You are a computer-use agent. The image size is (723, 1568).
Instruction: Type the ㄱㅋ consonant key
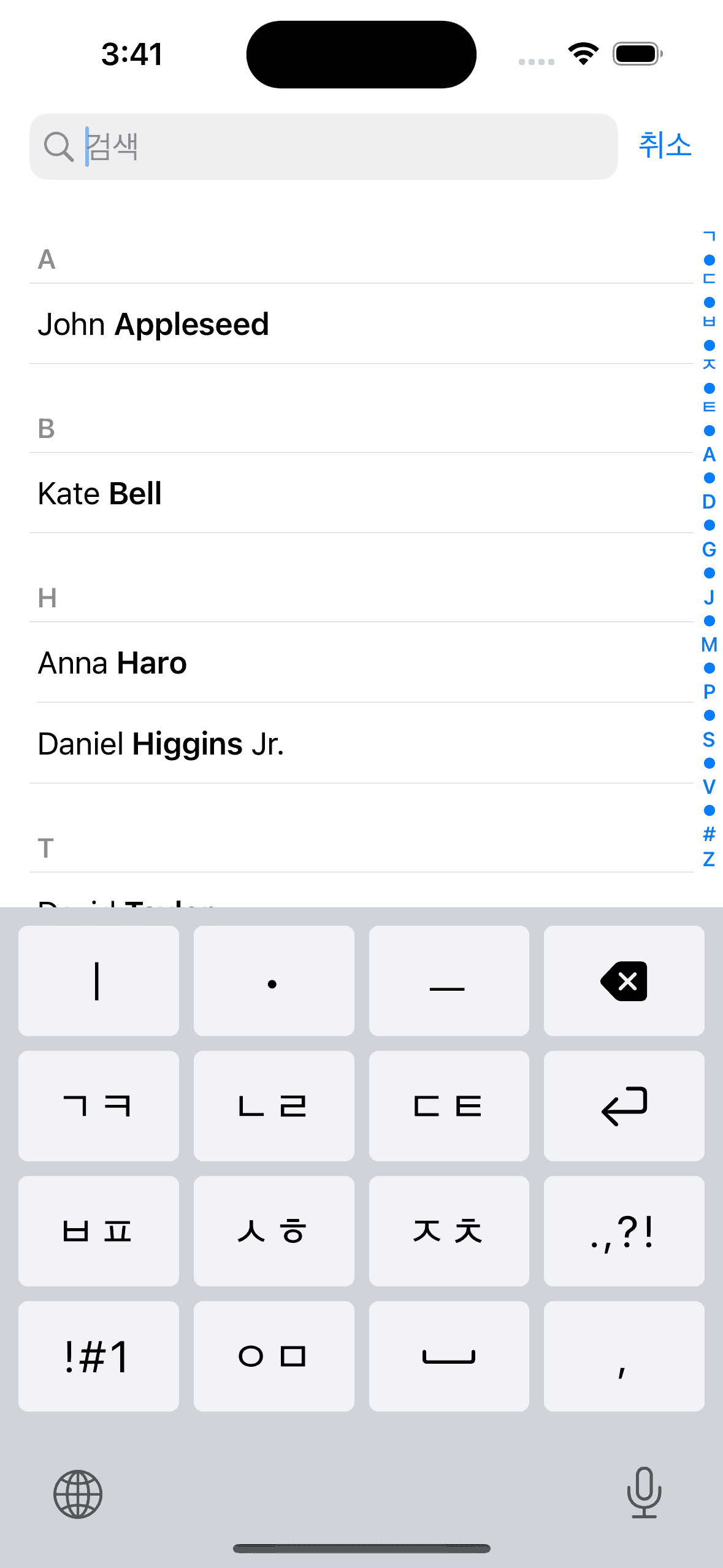pos(98,1106)
